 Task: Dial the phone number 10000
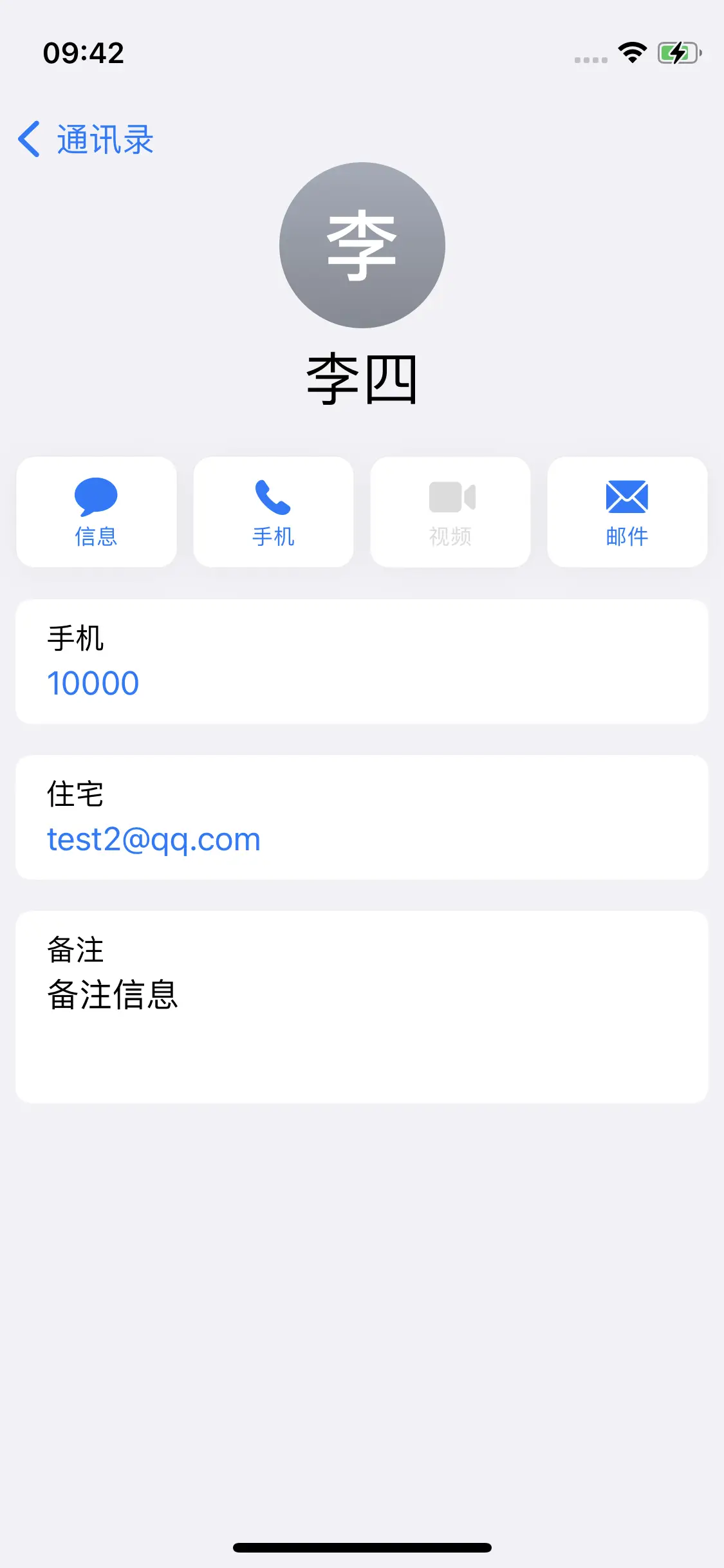coord(93,683)
